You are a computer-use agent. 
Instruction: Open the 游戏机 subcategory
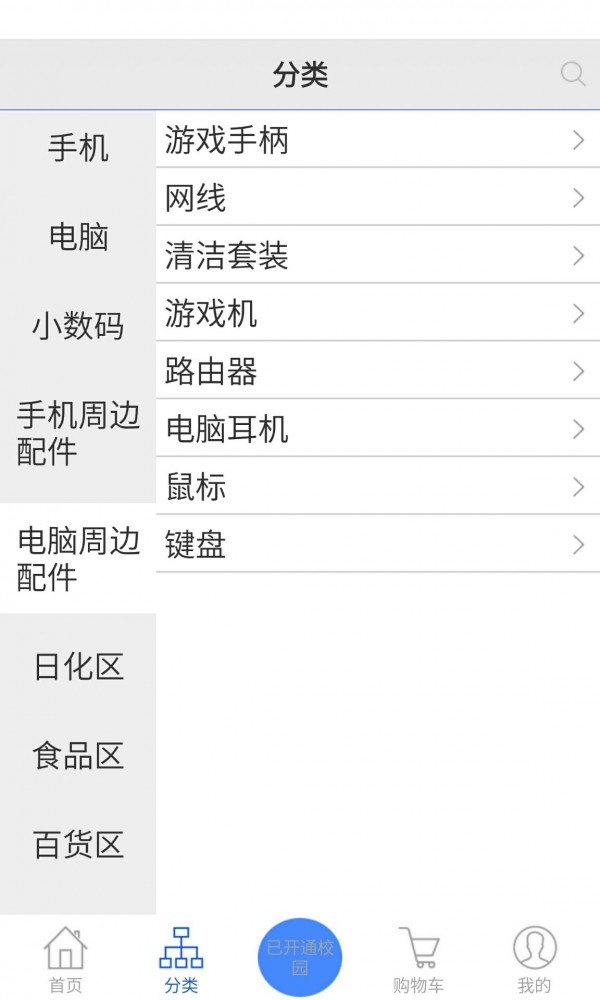(x=377, y=314)
